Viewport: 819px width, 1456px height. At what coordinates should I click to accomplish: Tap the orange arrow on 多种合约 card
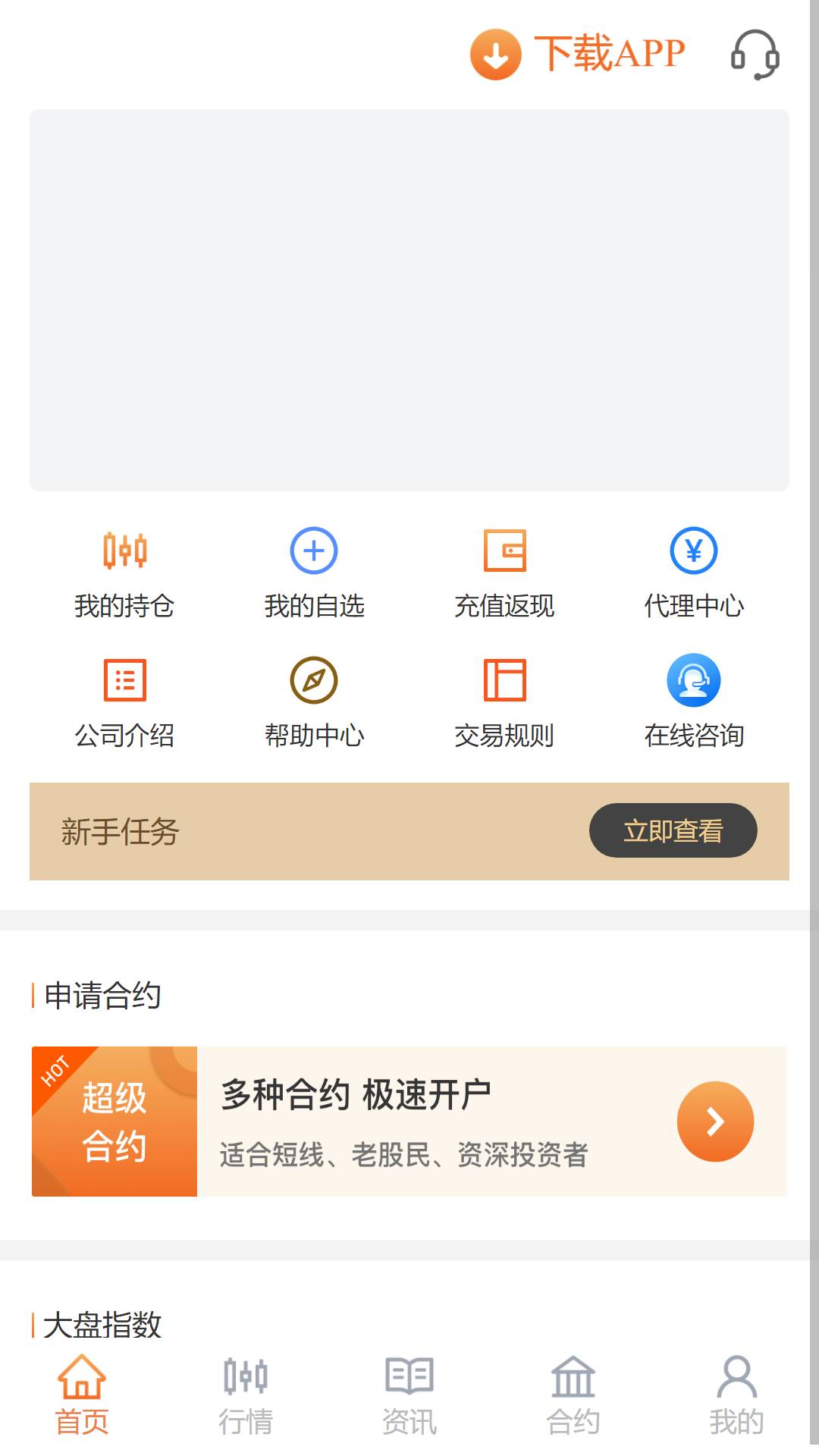715,1122
